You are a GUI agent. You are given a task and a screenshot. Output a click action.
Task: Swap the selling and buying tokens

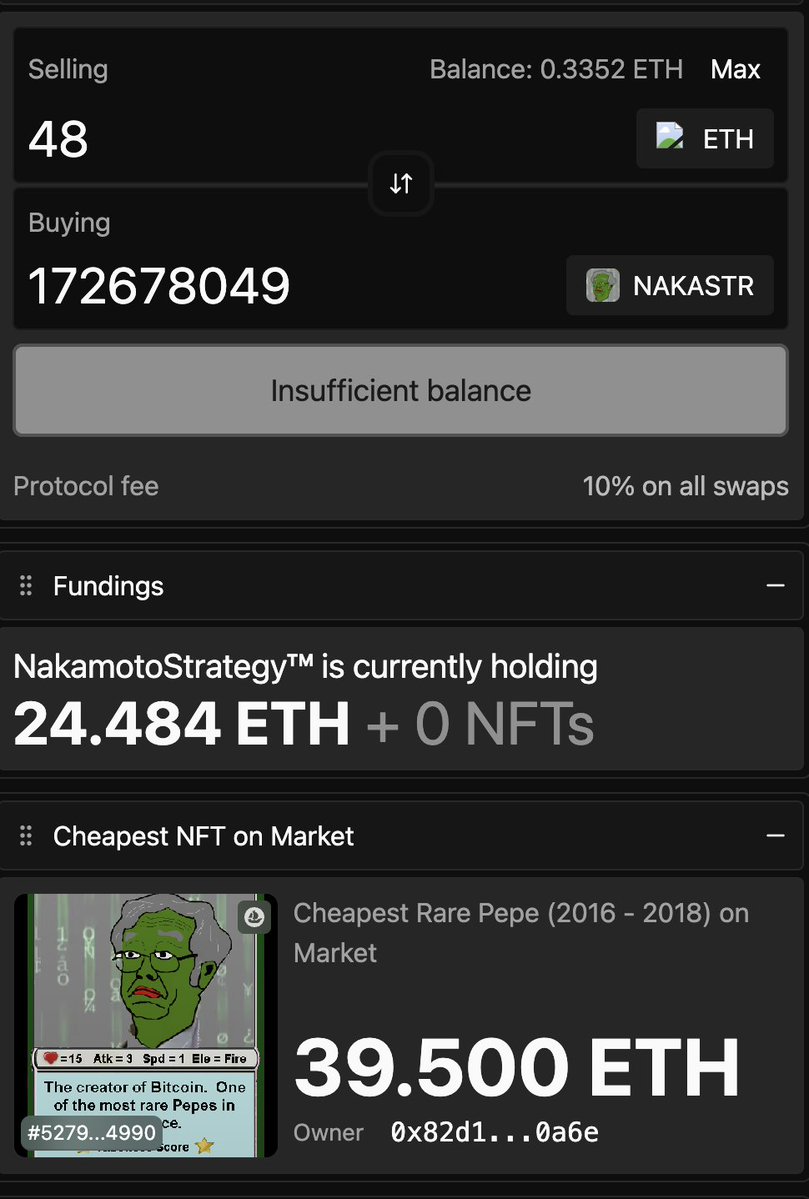pyautogui.click(x=401, y=184)
